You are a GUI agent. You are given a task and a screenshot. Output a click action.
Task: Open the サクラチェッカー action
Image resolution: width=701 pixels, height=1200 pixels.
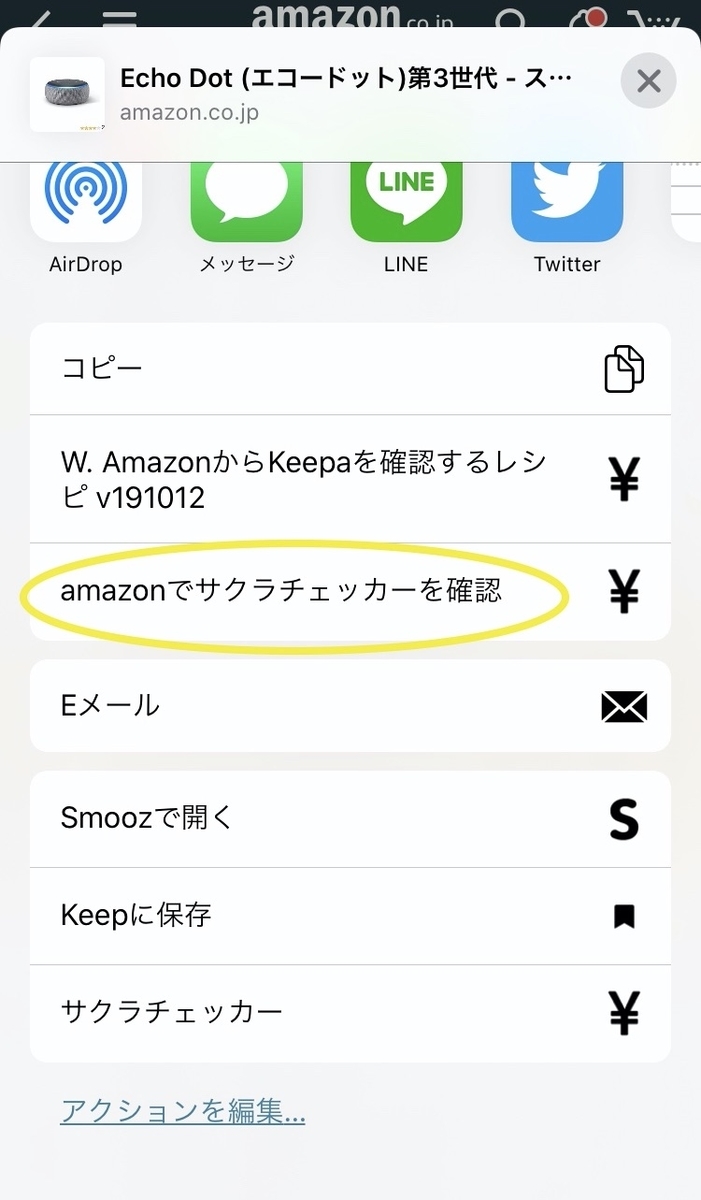pos(350,1012)
